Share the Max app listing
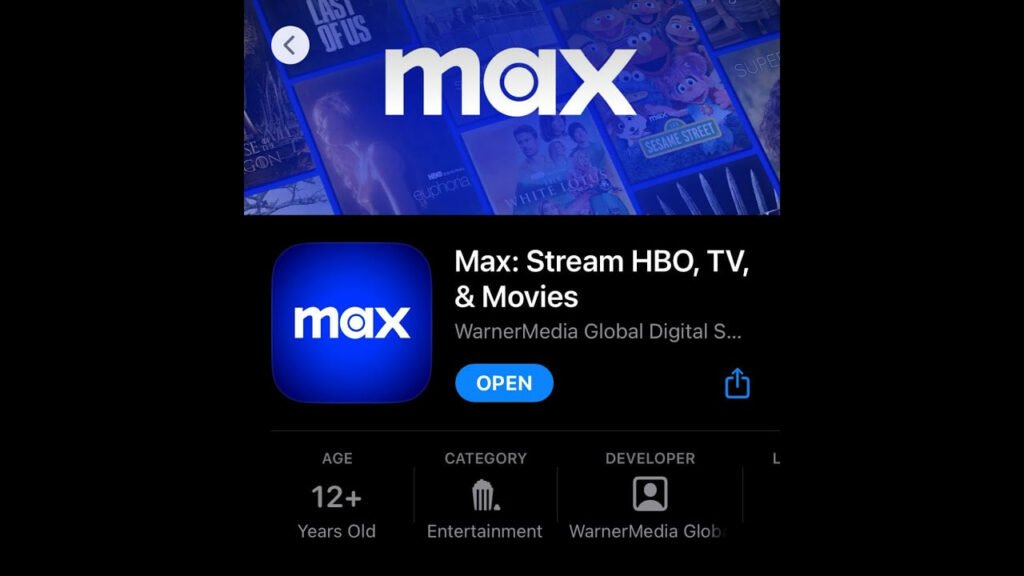This screenshot has width=1024, height=576. [737, 383]
